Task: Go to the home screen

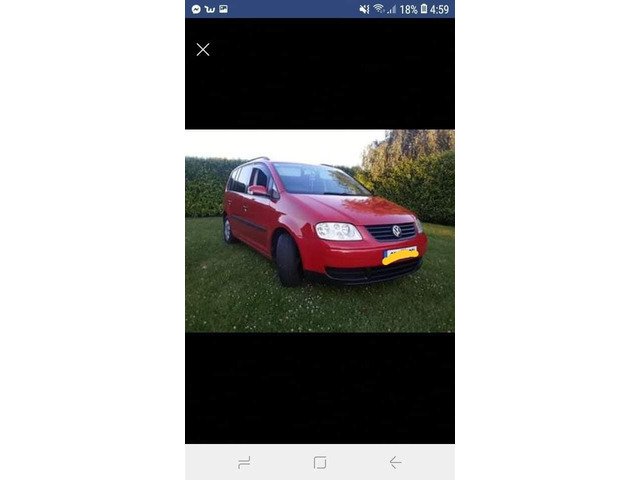Action: (x=320, y=462)
